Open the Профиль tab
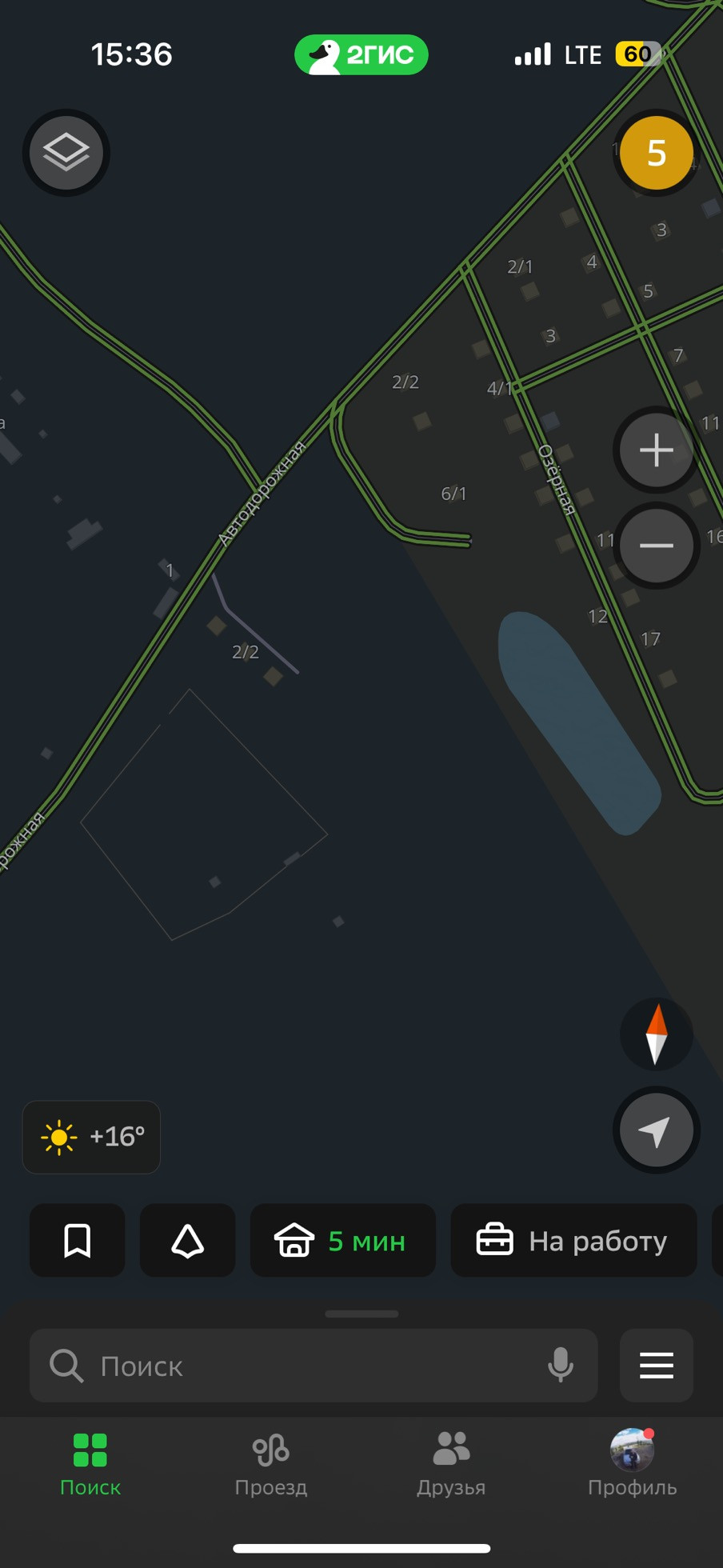This screenshot has width=723, height=1568. 632,1465
